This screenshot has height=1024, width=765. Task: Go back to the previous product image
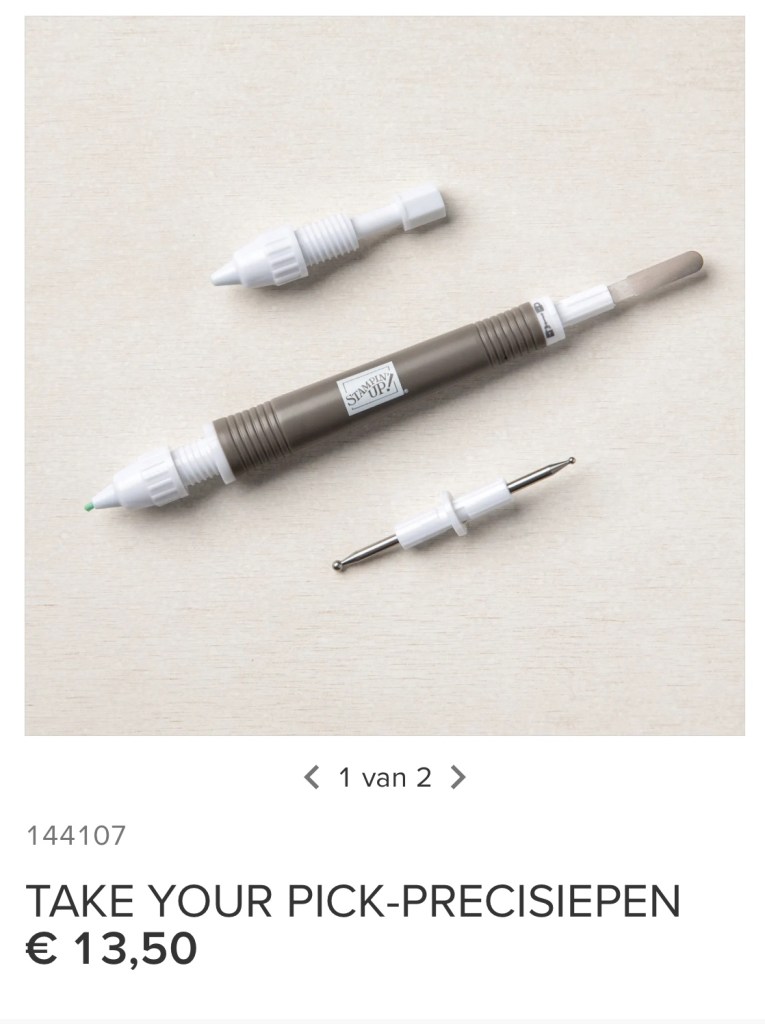coord(311,777)
